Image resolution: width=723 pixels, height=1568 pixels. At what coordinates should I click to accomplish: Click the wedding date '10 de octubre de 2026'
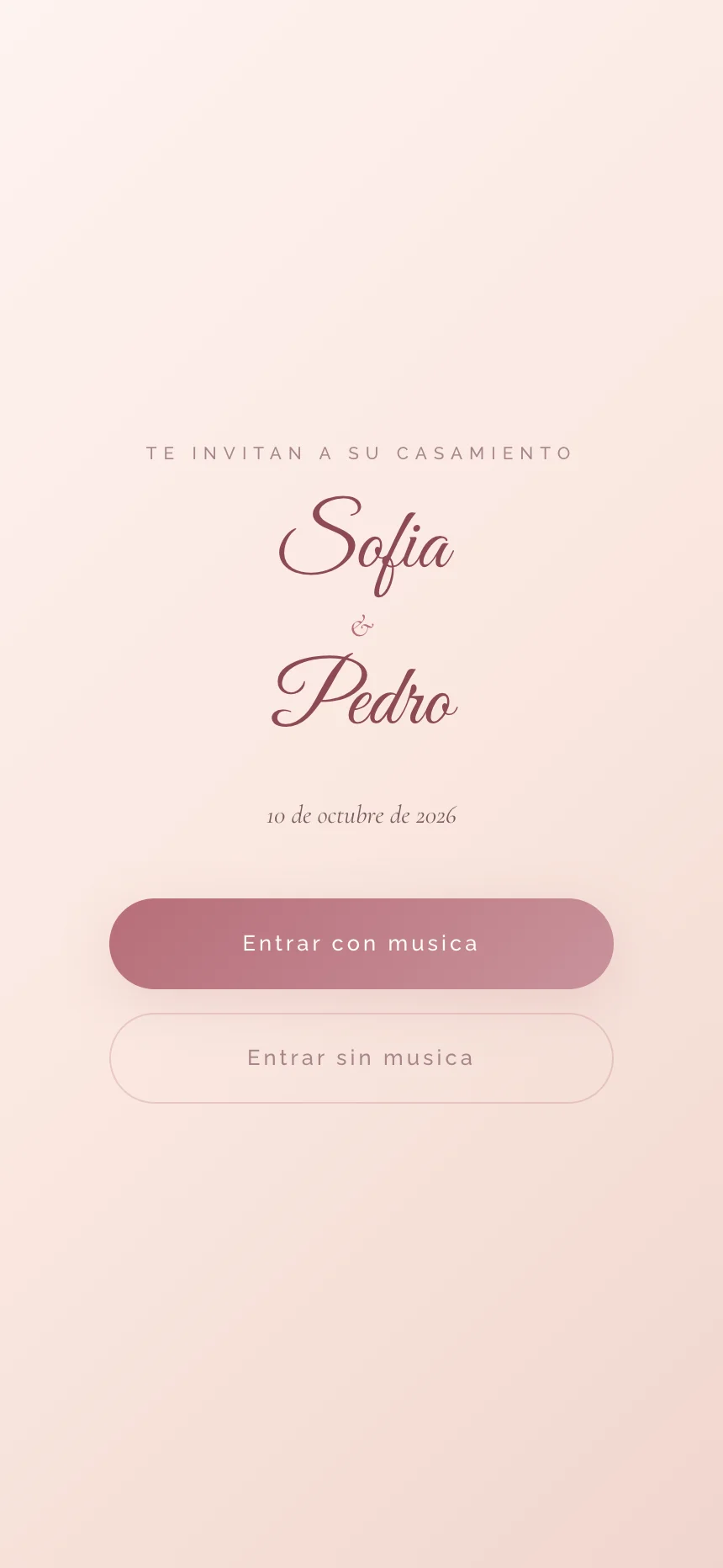tap(361, 815)
